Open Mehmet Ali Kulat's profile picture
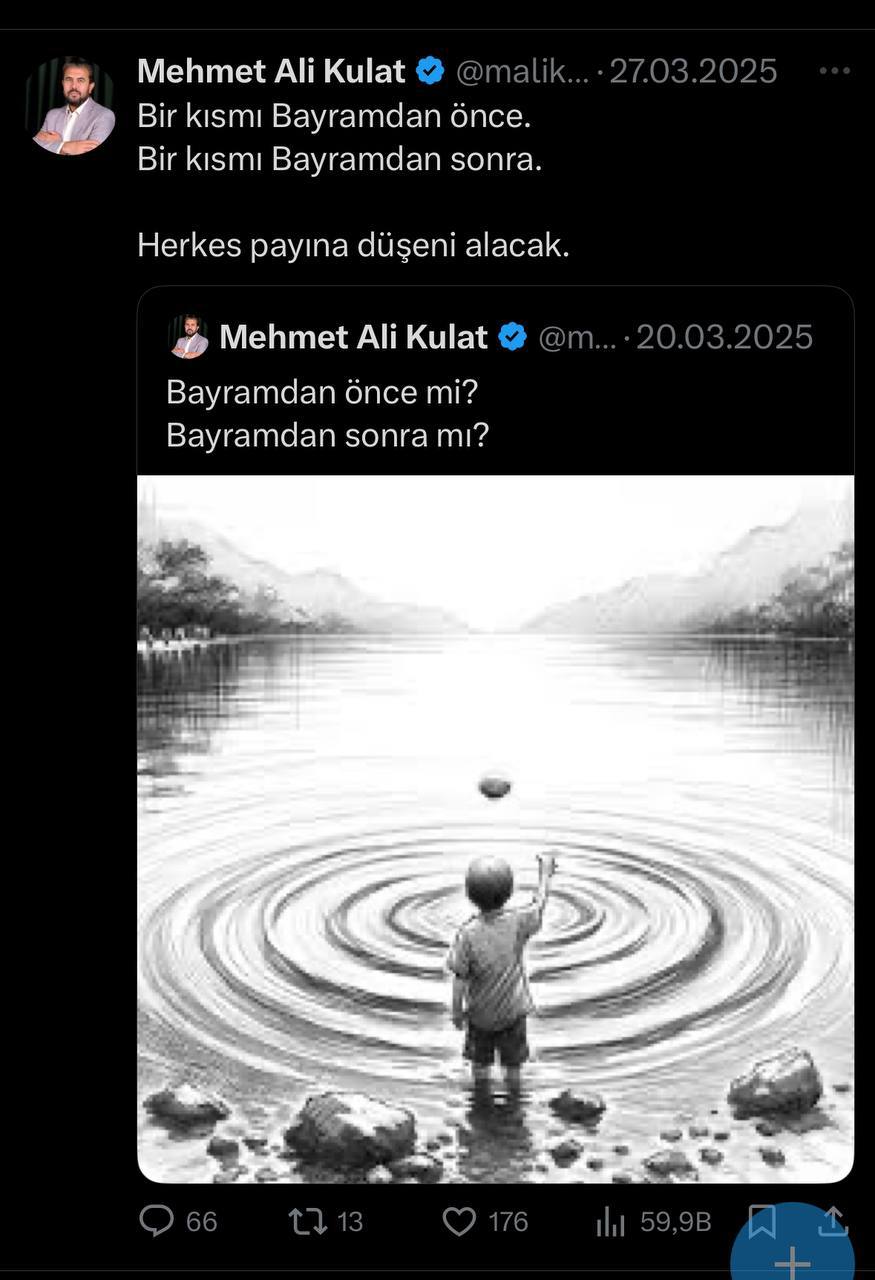Viewport: 875px width, 1280px height. point(69,107)
